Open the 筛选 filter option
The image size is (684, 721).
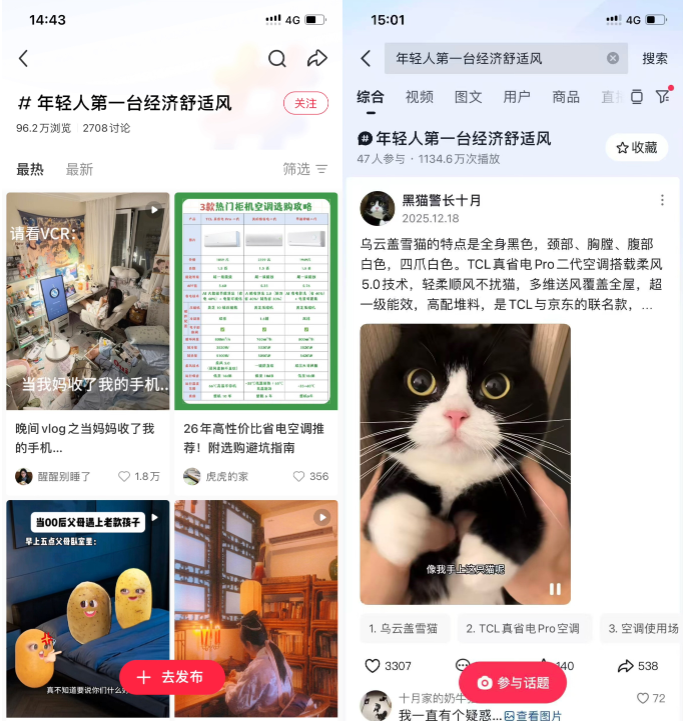coord(305,169)
